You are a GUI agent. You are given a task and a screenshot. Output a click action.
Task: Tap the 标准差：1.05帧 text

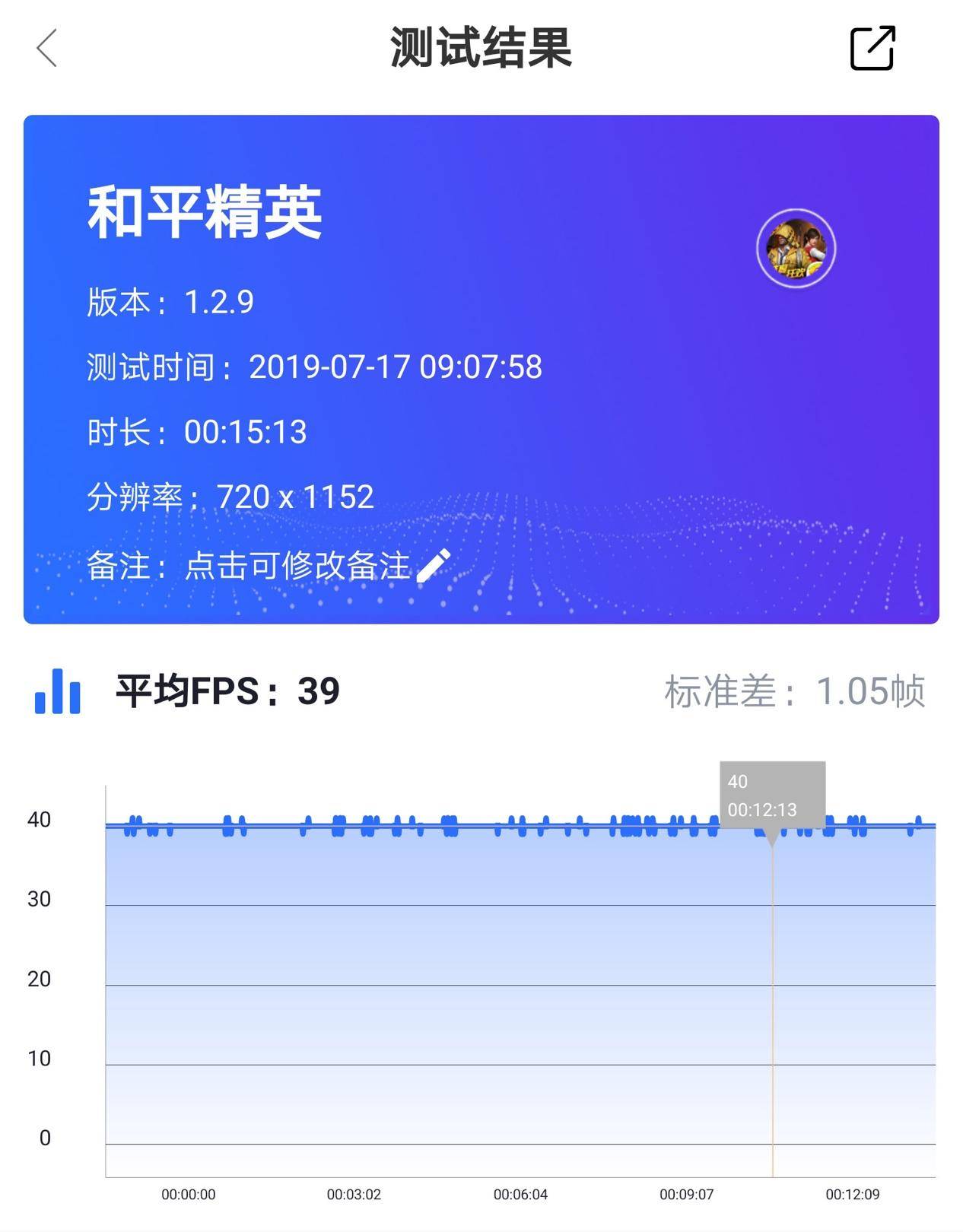(792, 692)
